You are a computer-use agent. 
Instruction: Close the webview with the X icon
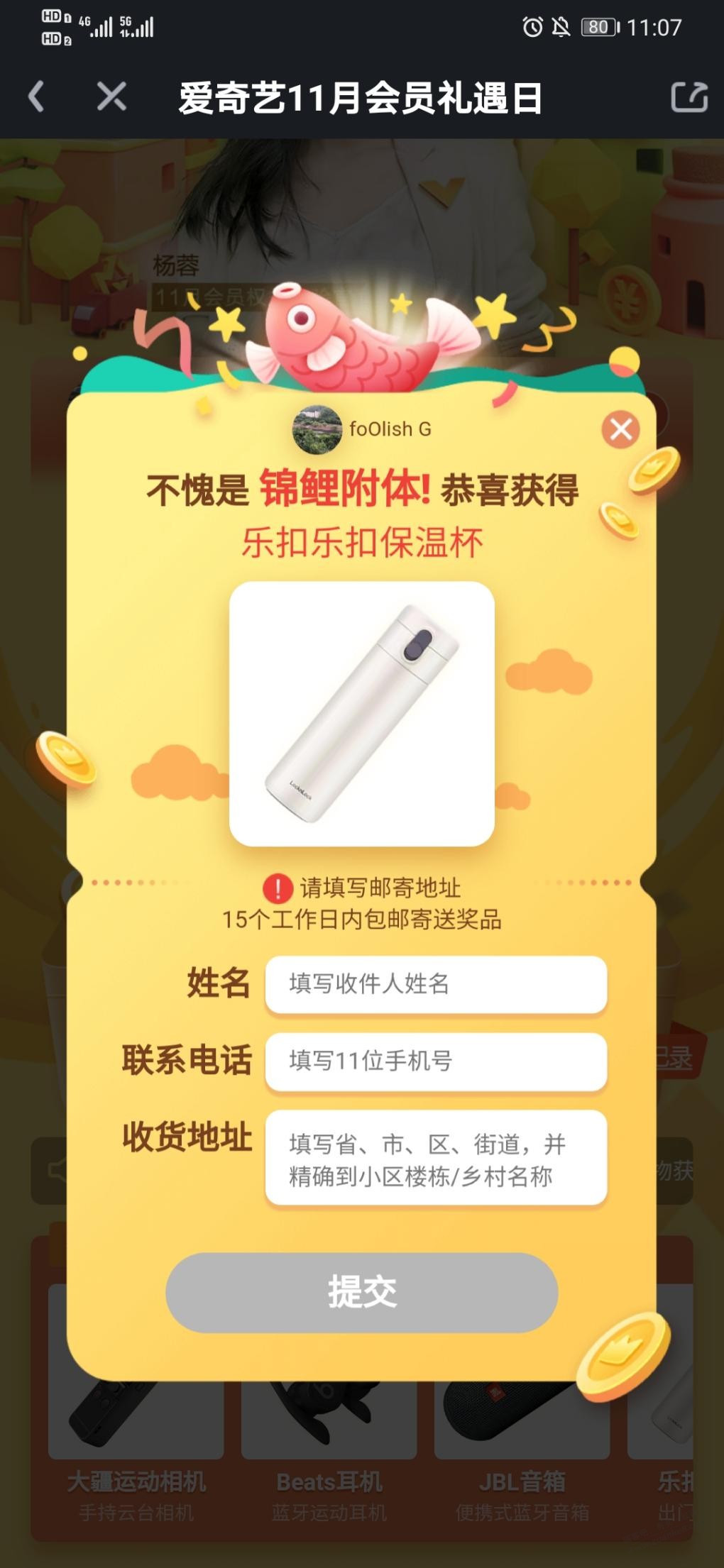[x=111, y=97]
